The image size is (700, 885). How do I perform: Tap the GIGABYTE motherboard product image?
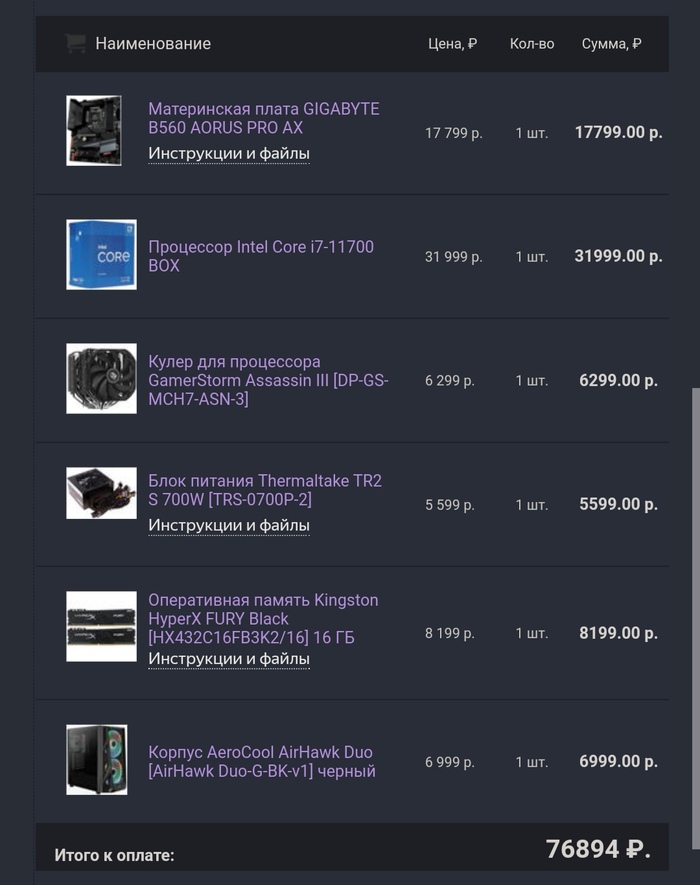94,131
